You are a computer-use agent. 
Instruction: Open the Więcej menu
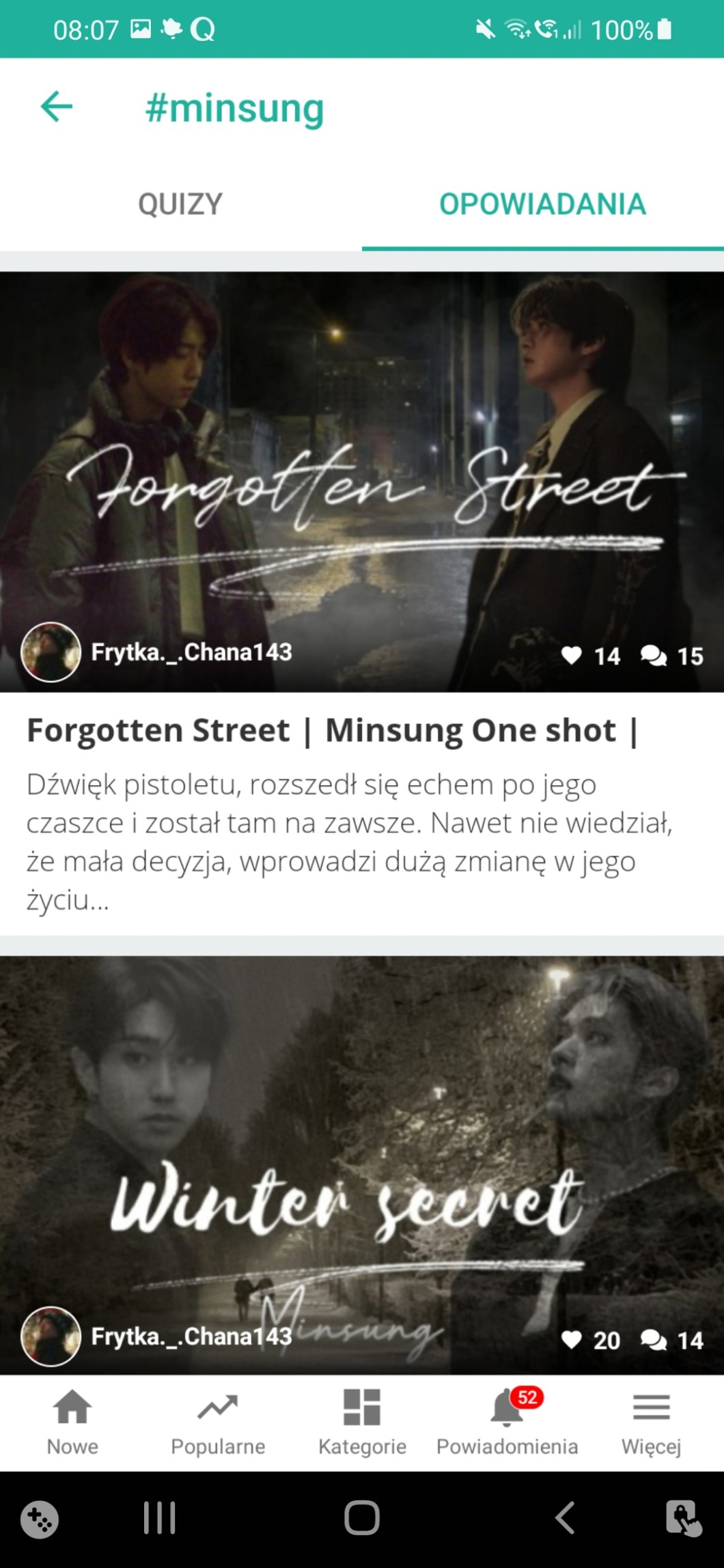pos(651,1422)
